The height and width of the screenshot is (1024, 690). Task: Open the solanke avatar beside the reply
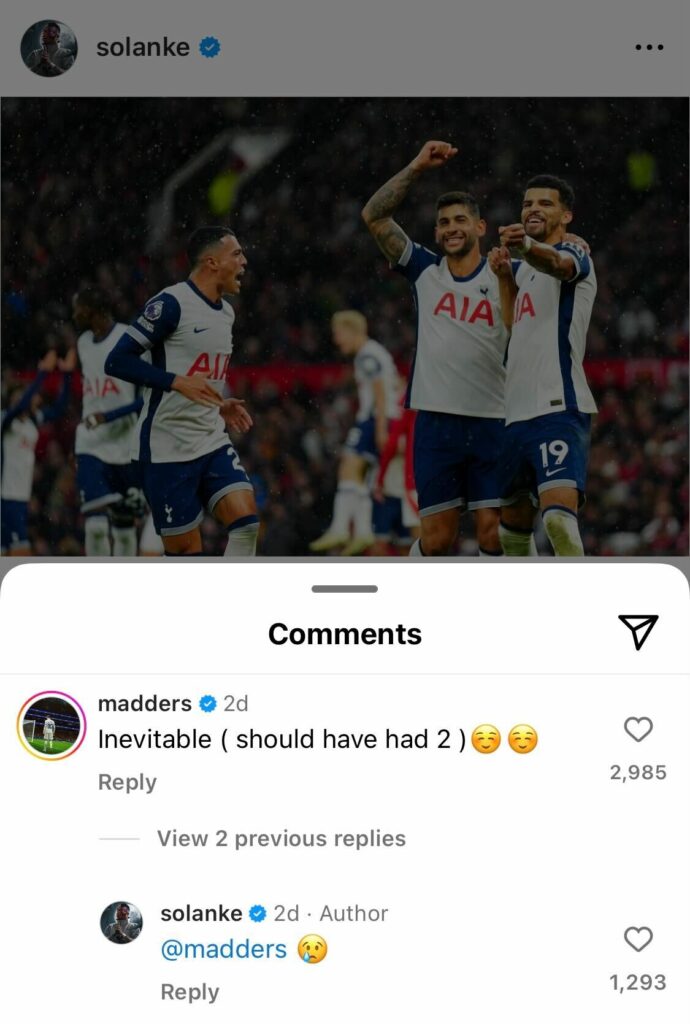(121, 922)
